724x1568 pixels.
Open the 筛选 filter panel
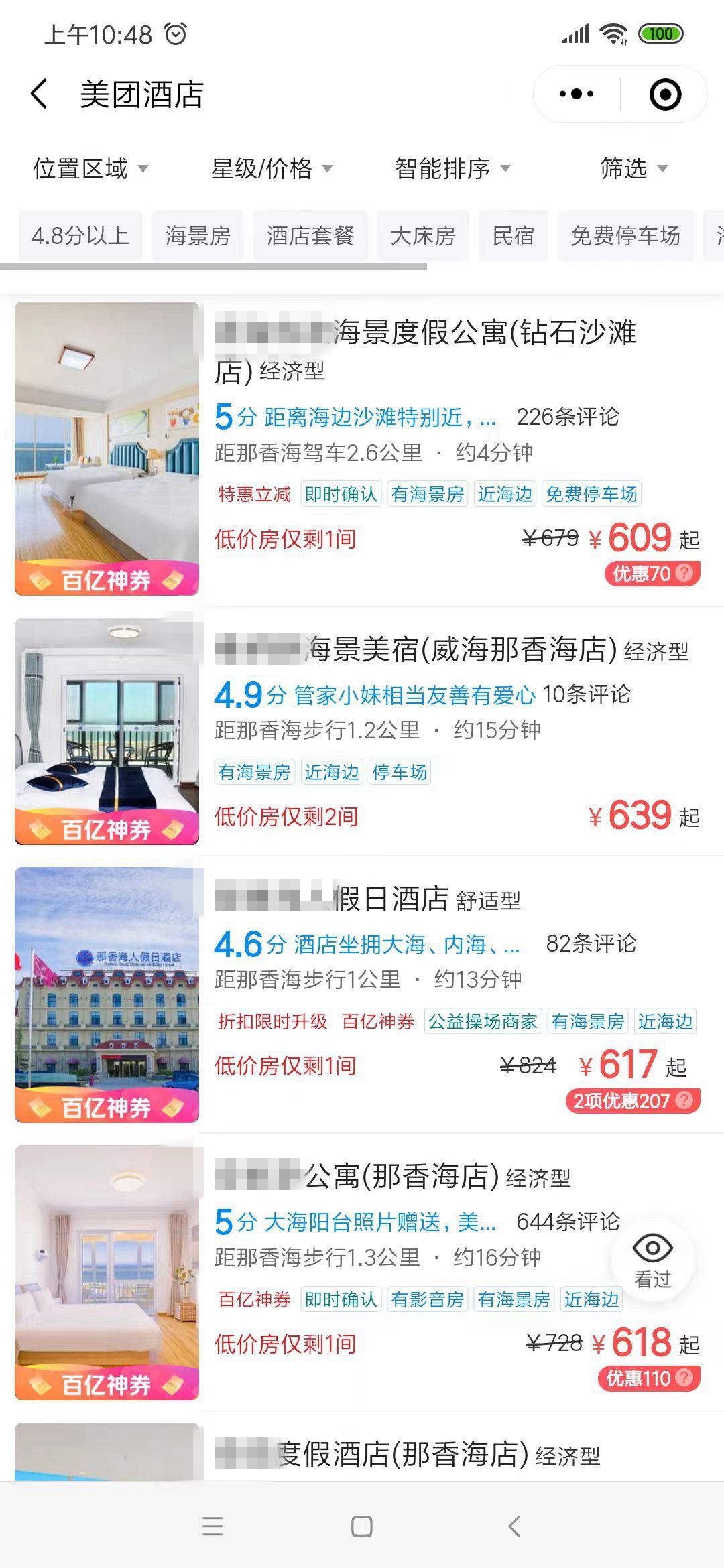pyautogui.click(x=633, y=168)
